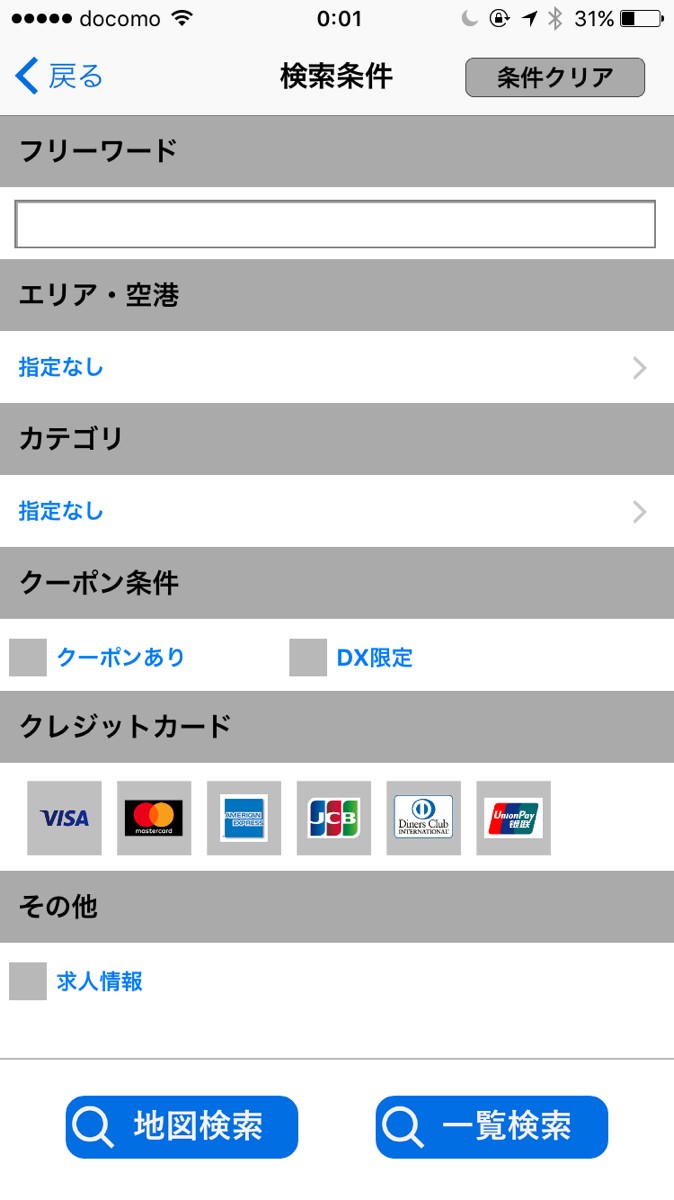The height and width of the screenshot is (1200, 674).
Task: Select the VISA card filter
Action: 64,818
